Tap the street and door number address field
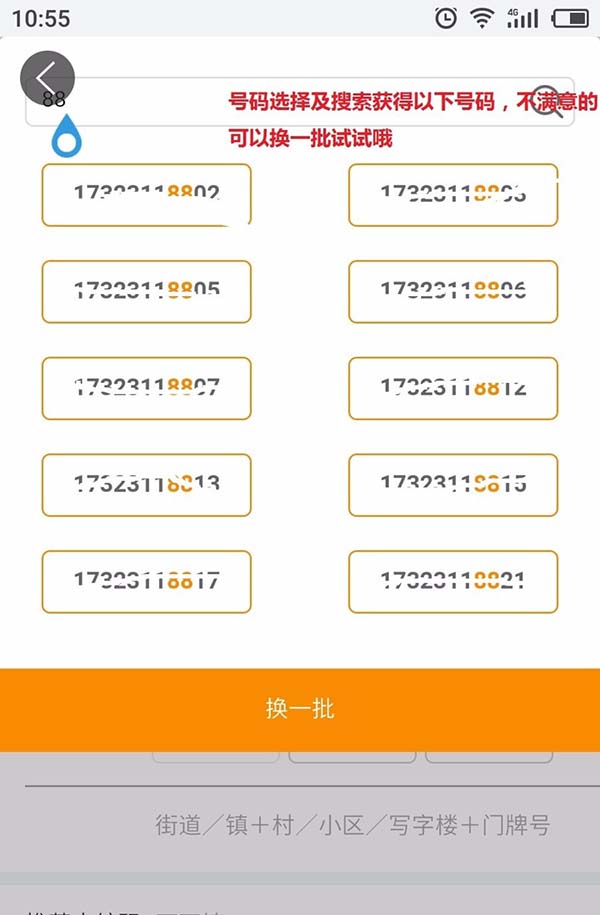 tap(352, 825)
